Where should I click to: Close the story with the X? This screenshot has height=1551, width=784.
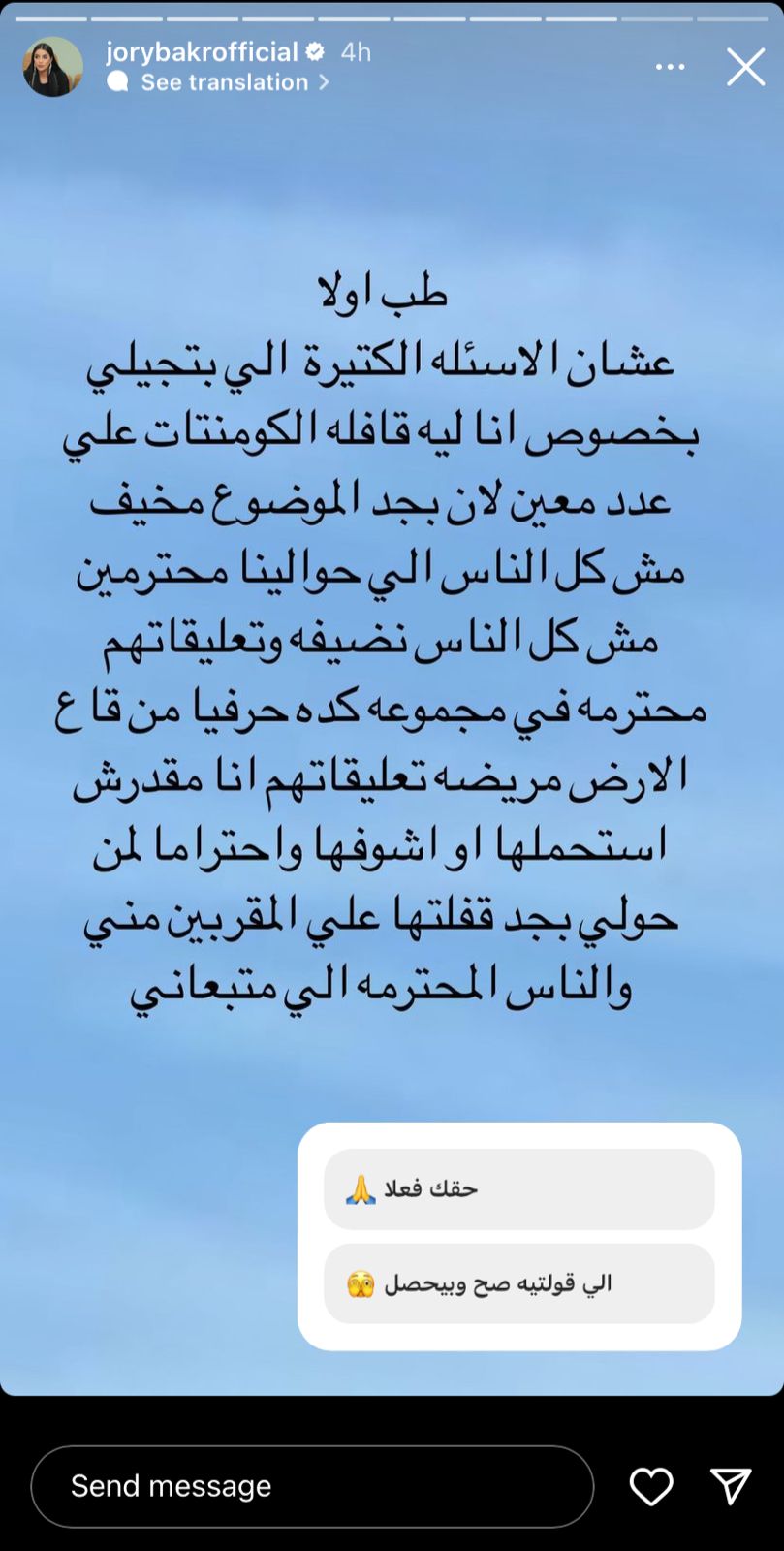tap(745, 67)
